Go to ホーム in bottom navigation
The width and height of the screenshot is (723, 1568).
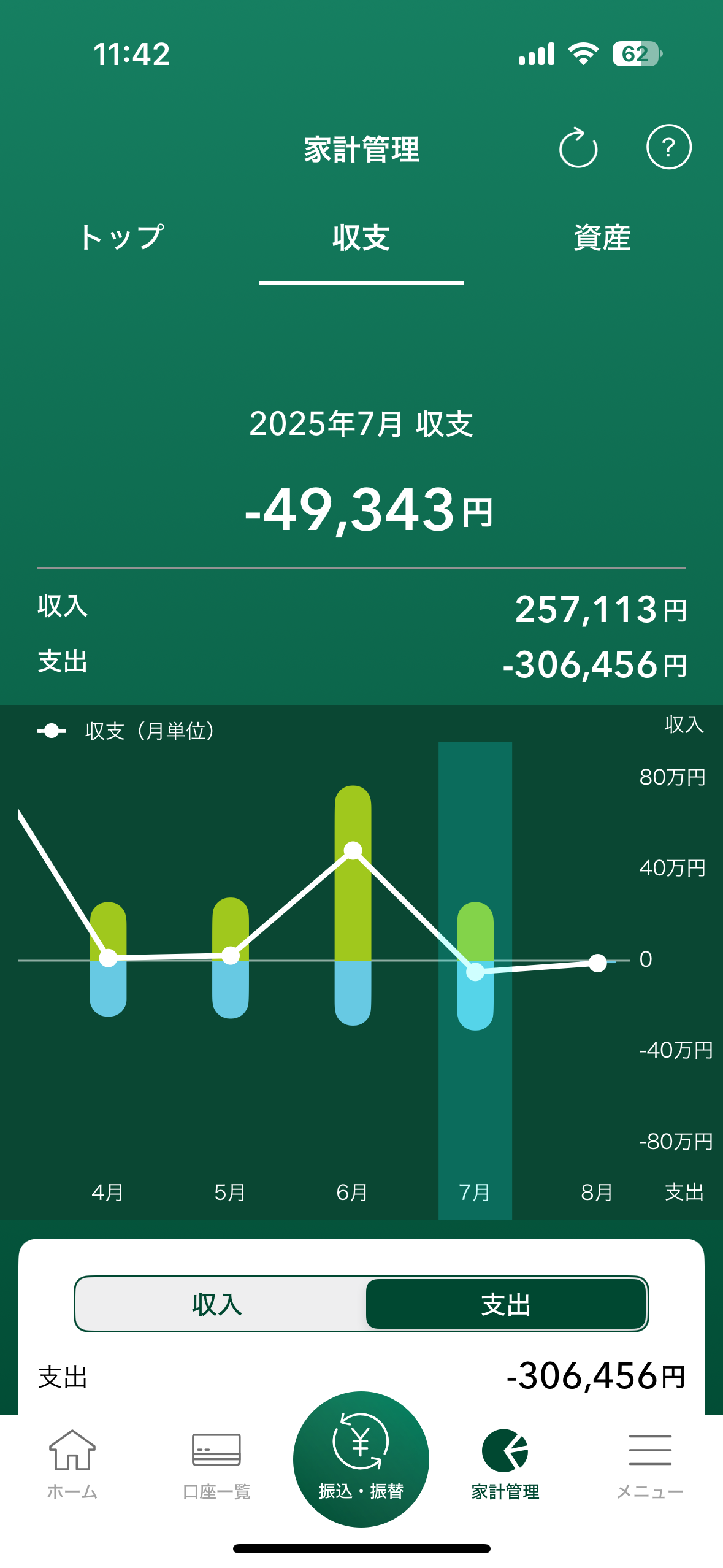tap(72, 1465)
